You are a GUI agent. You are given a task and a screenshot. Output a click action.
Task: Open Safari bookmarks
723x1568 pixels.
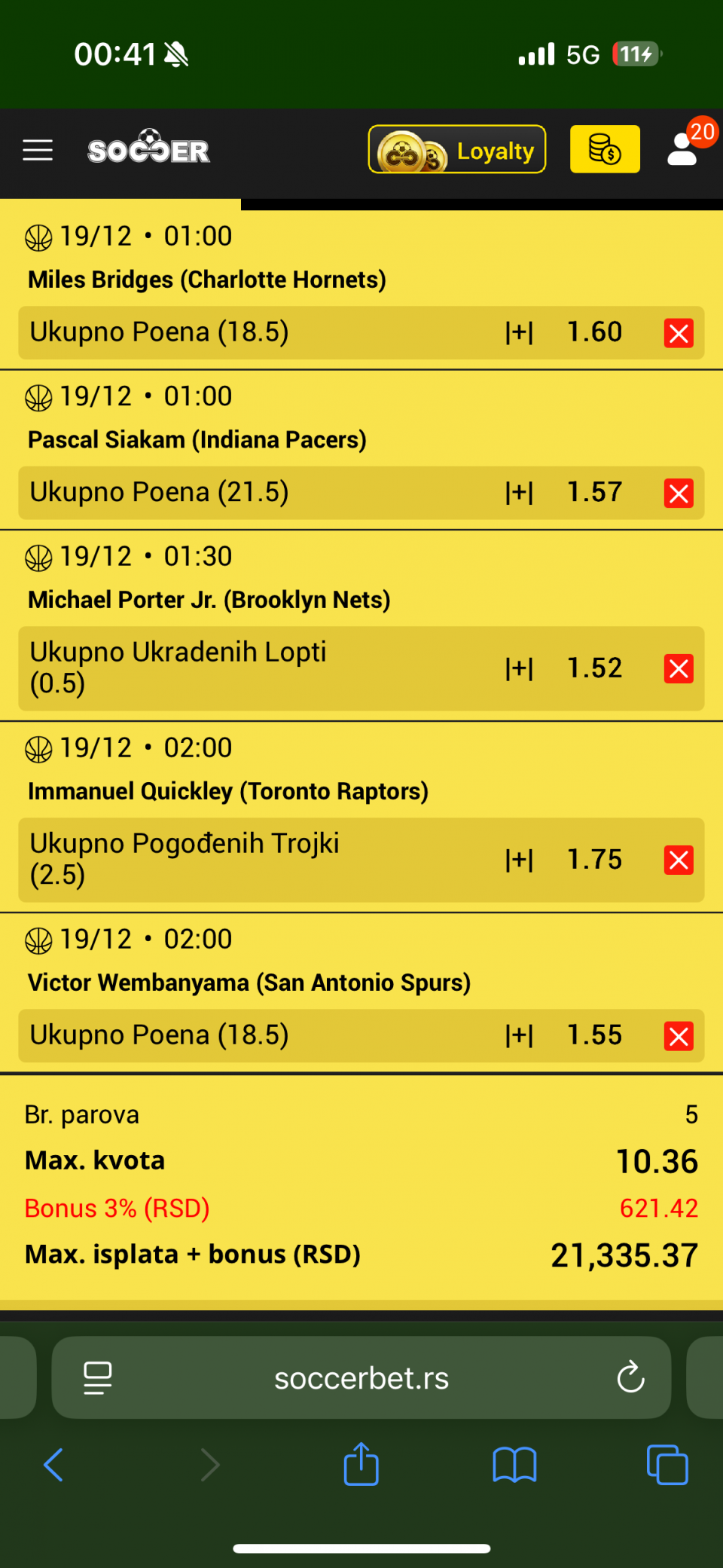click(514, 1465)
